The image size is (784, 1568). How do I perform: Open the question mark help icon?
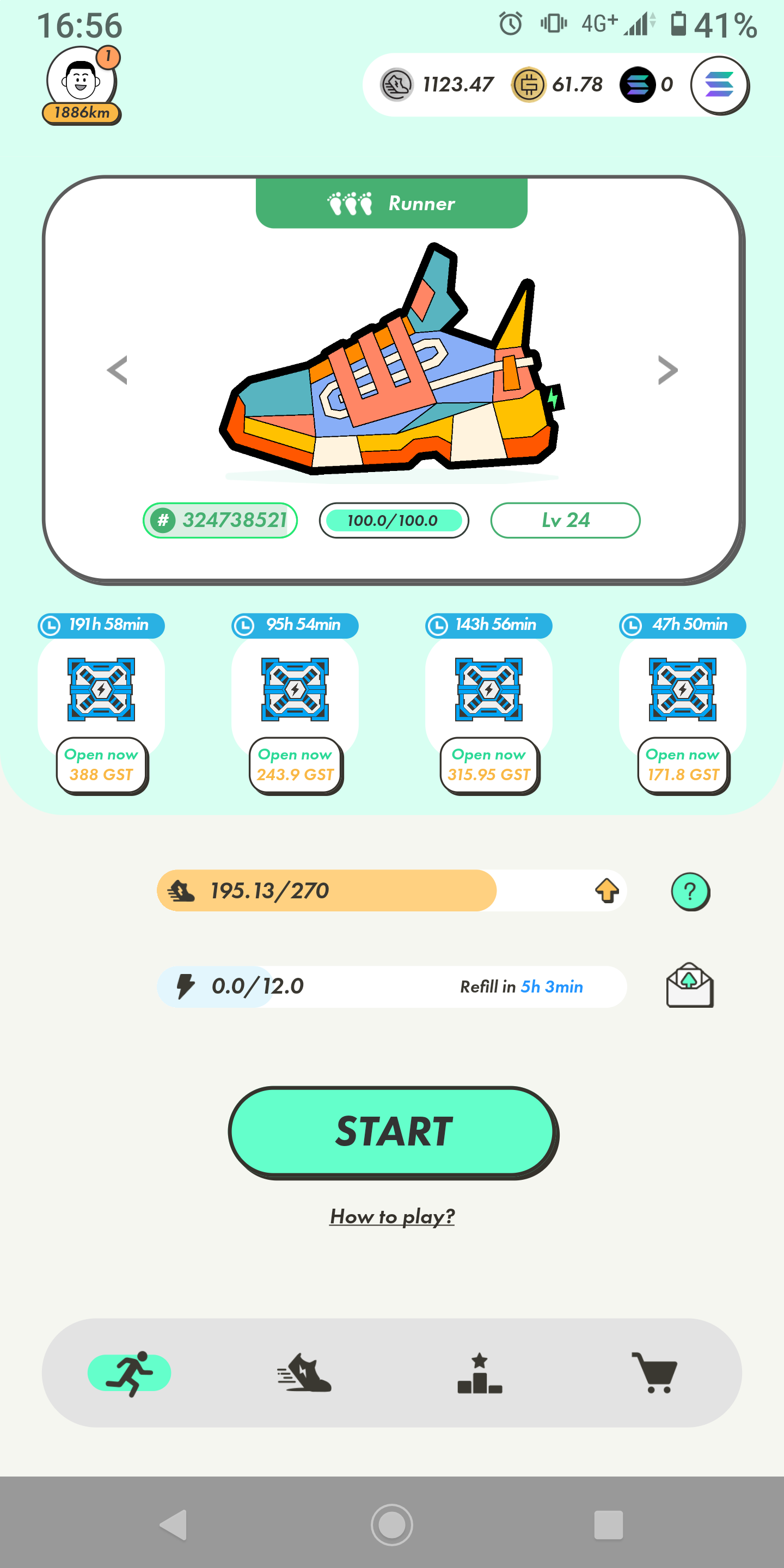[x=690, y=891]
